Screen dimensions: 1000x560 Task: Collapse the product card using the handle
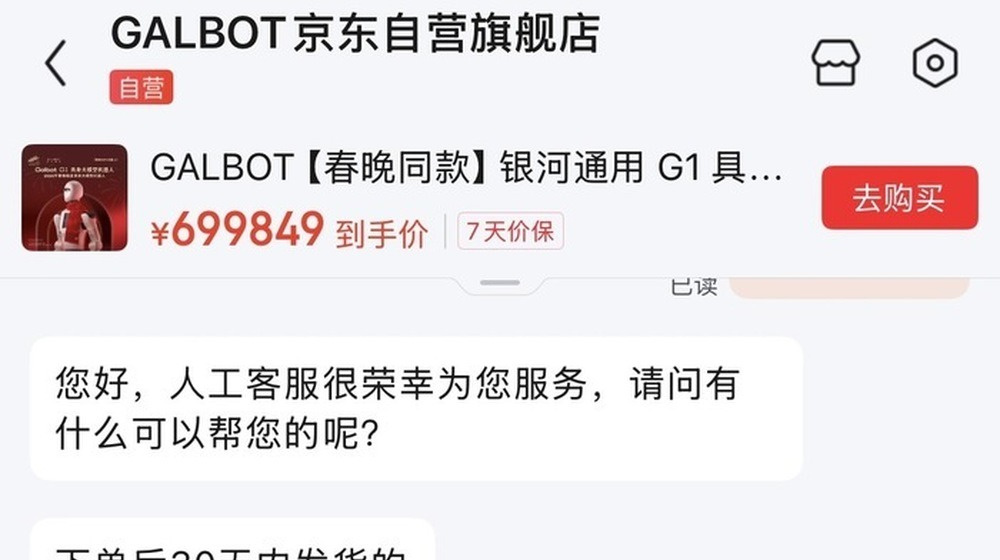(500, 284)
